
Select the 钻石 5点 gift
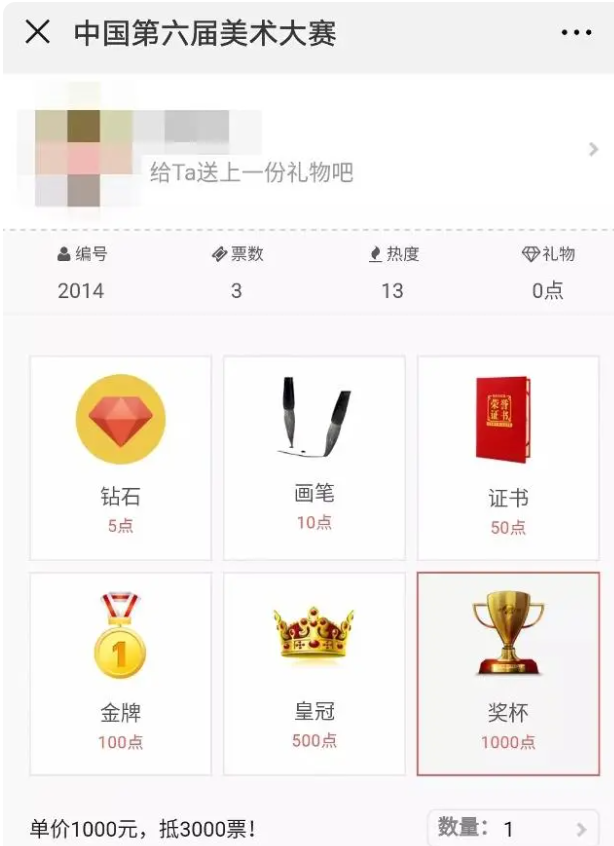121,457
